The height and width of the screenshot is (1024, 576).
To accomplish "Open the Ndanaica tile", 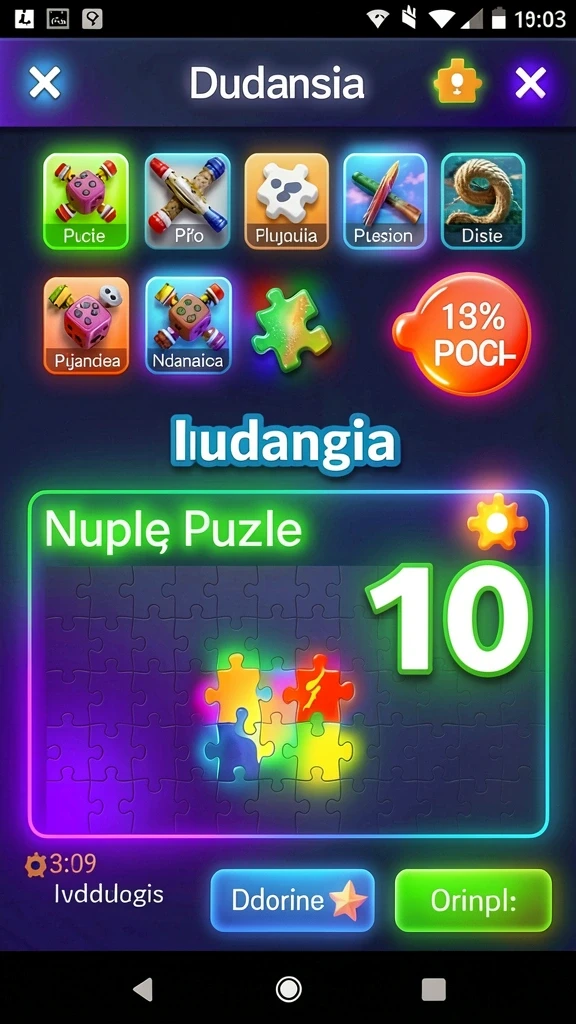I will [x=187, y=325].
